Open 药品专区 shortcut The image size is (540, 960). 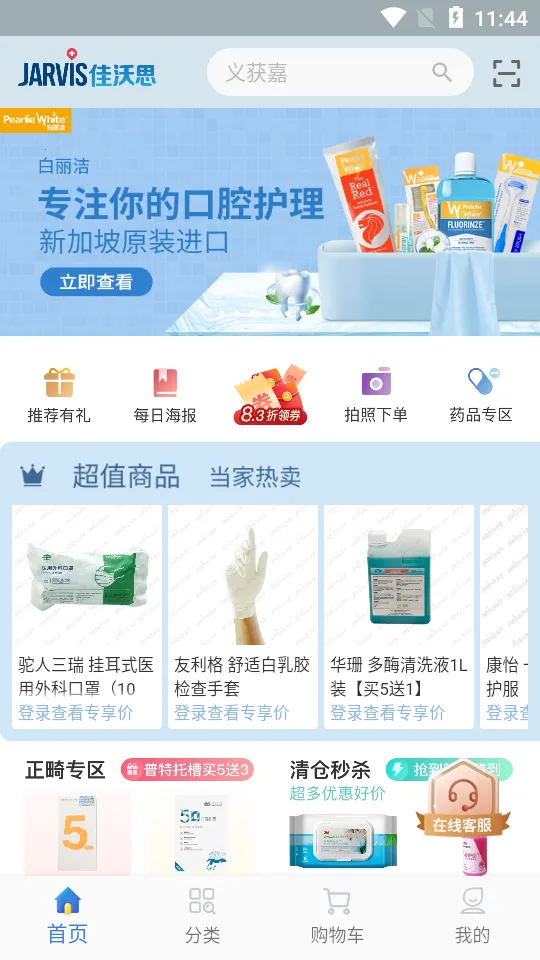(481, 395)
